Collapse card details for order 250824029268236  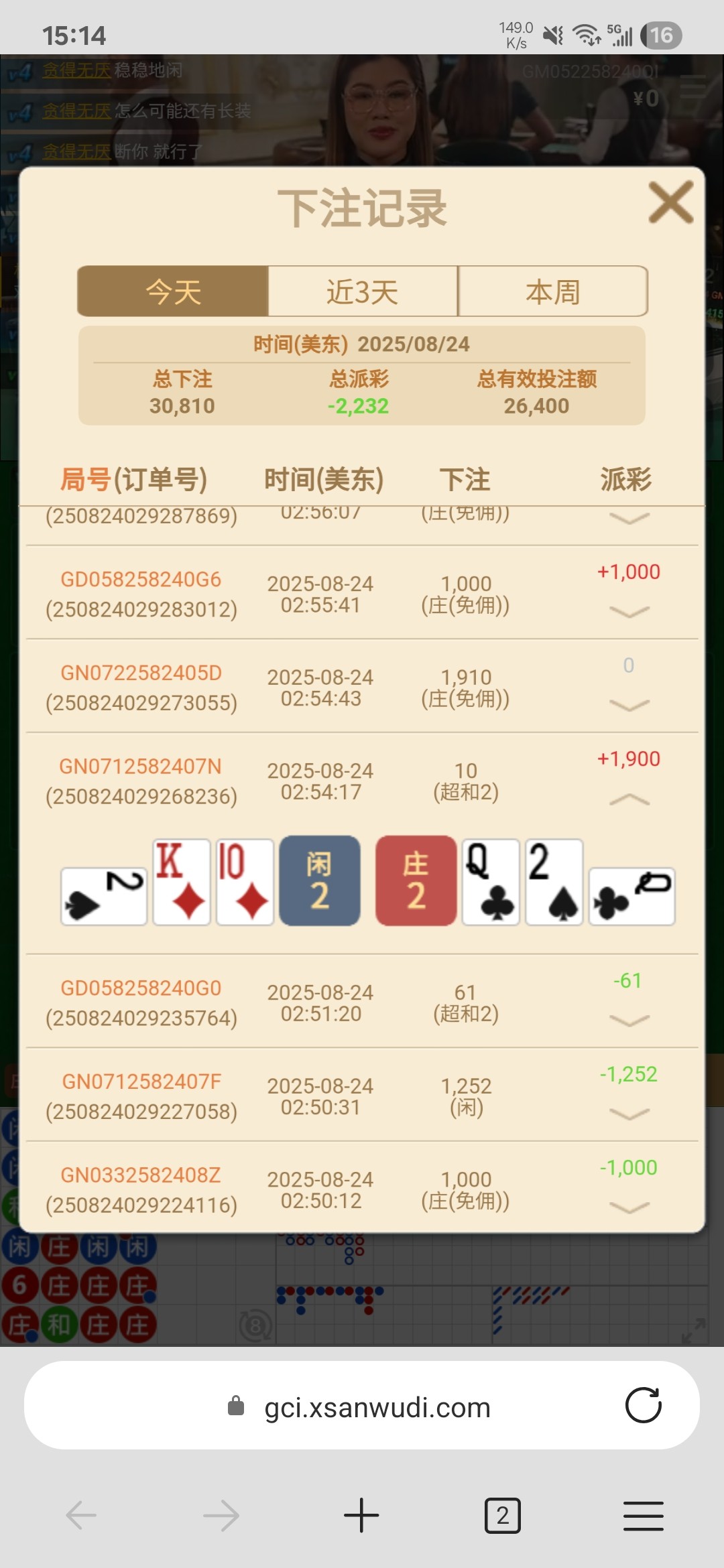coord(629,799)
